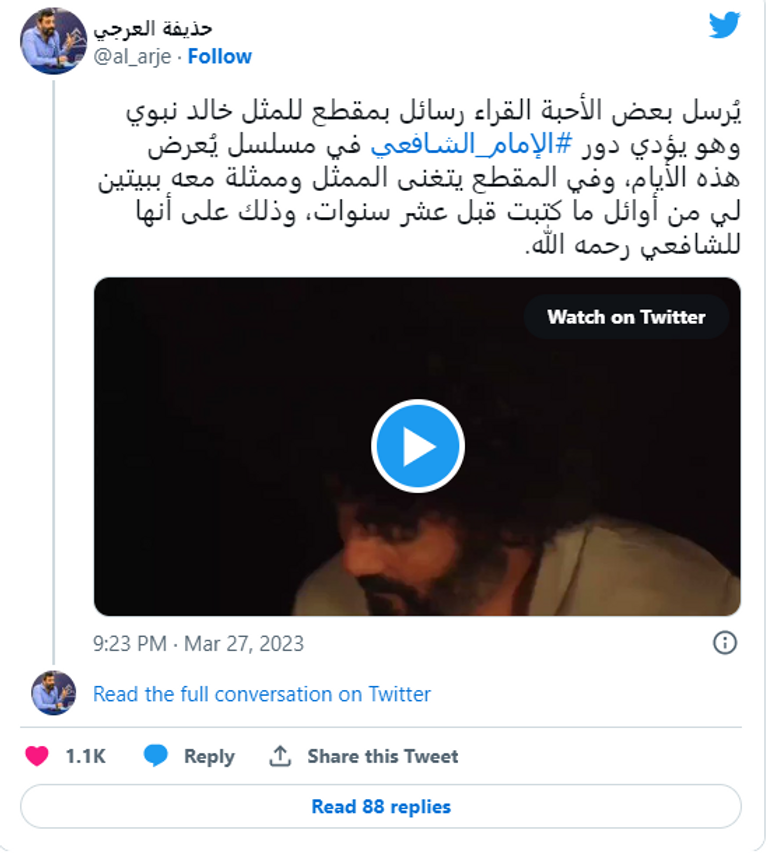This screenshot has width=768, height=858.
Task: Share this Tweet
Action: pos(365,757)
